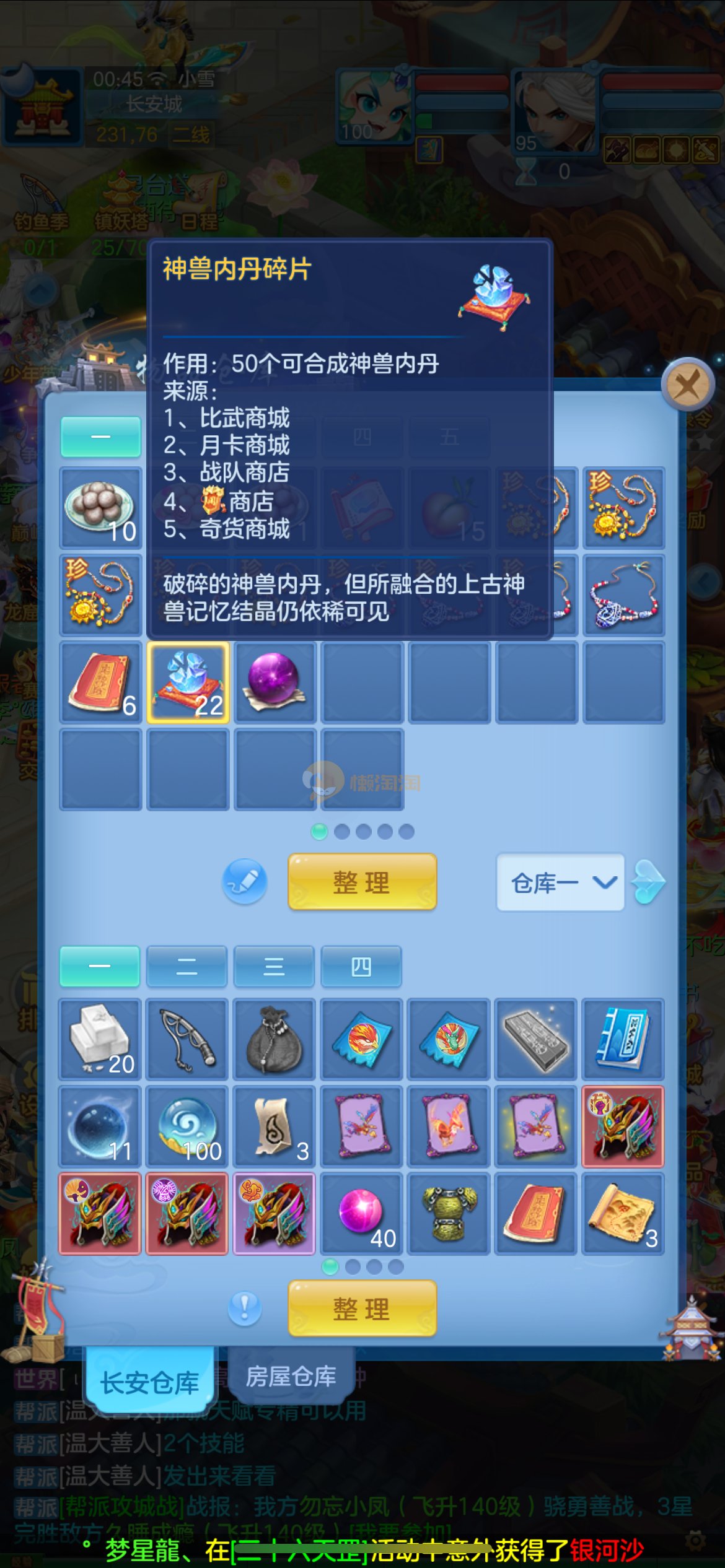Tap the upper 整理 sort button
Viewport: 725px width, 1568px height.
[x=362, y=882]
